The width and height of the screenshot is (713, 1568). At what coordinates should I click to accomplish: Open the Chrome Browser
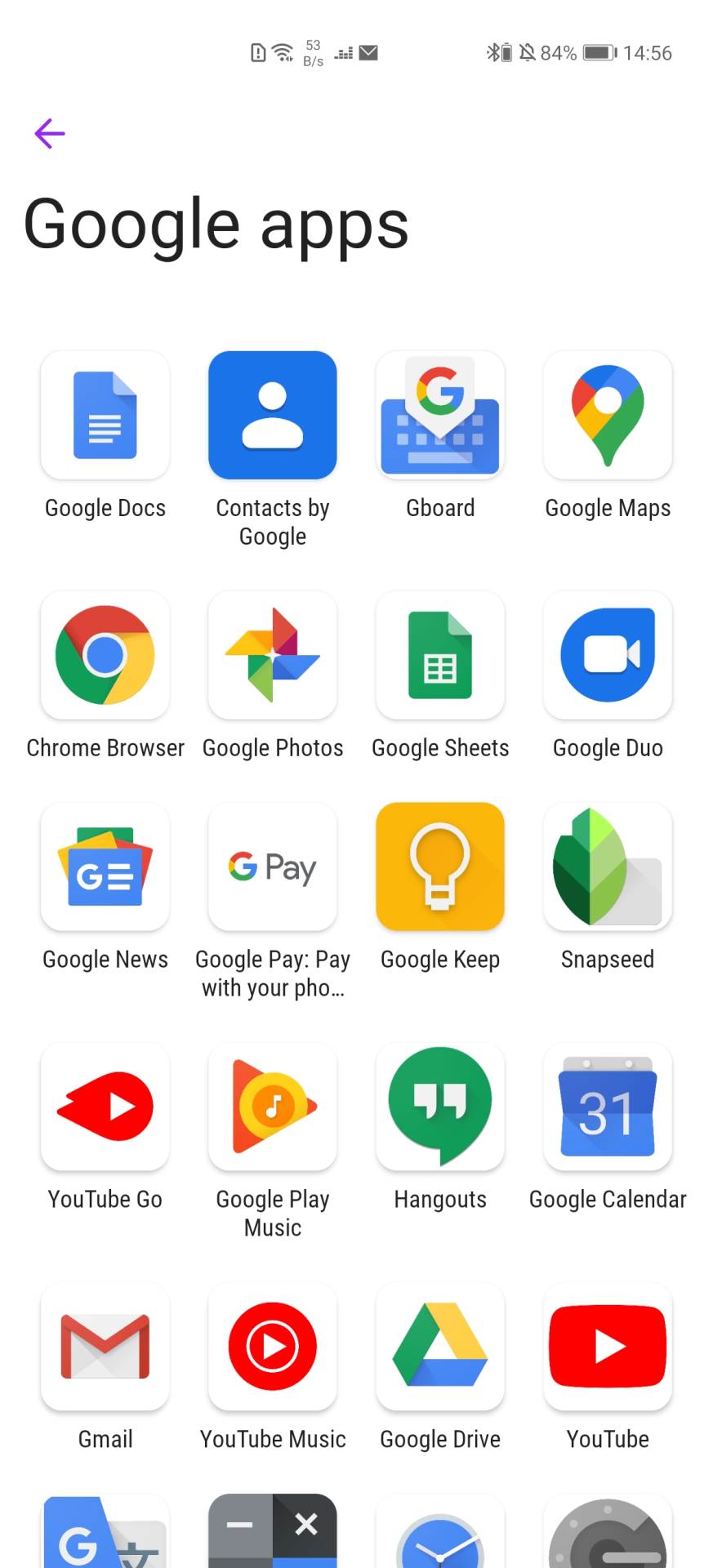(x=105, y=656)
